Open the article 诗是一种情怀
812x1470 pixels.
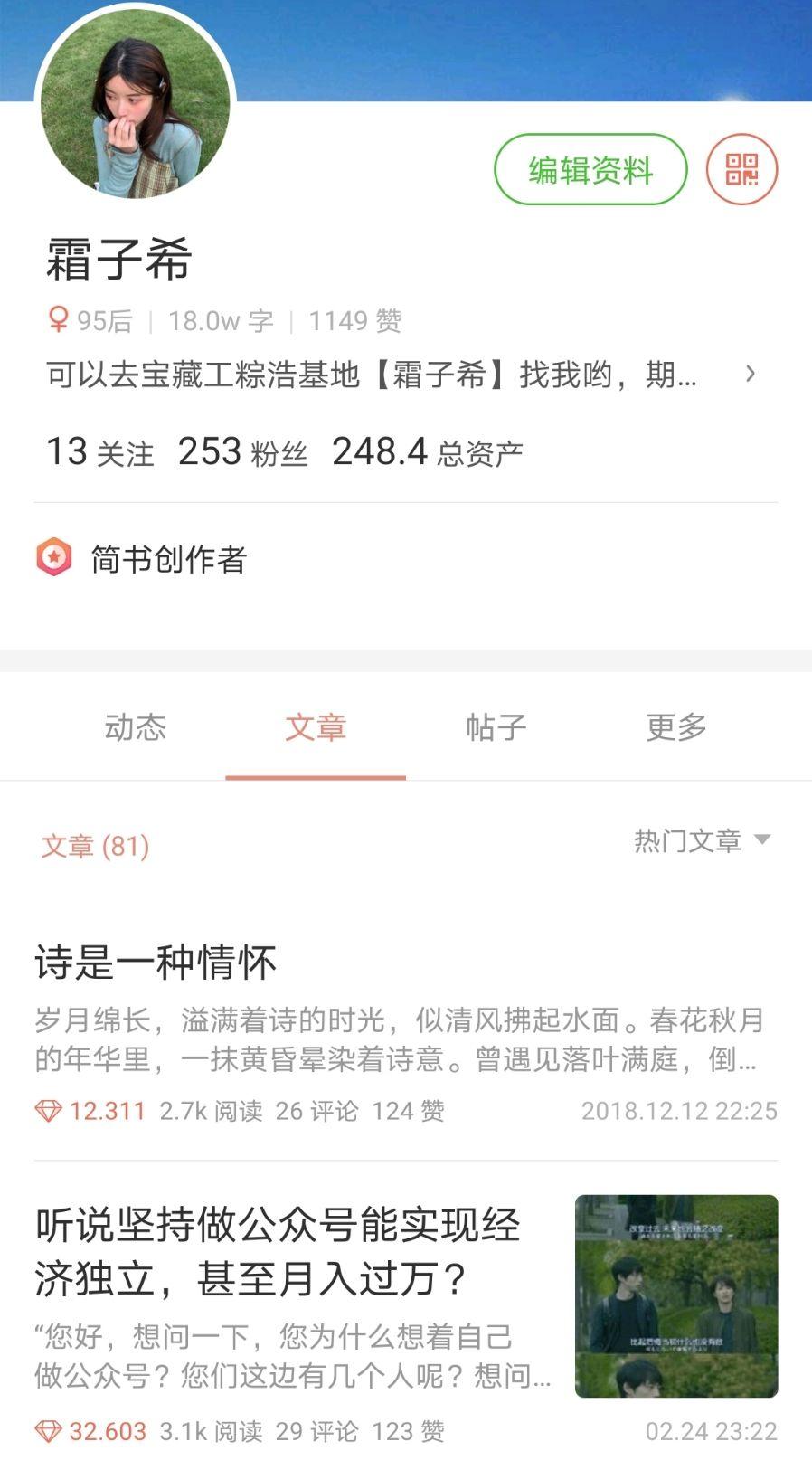point(156,962)
